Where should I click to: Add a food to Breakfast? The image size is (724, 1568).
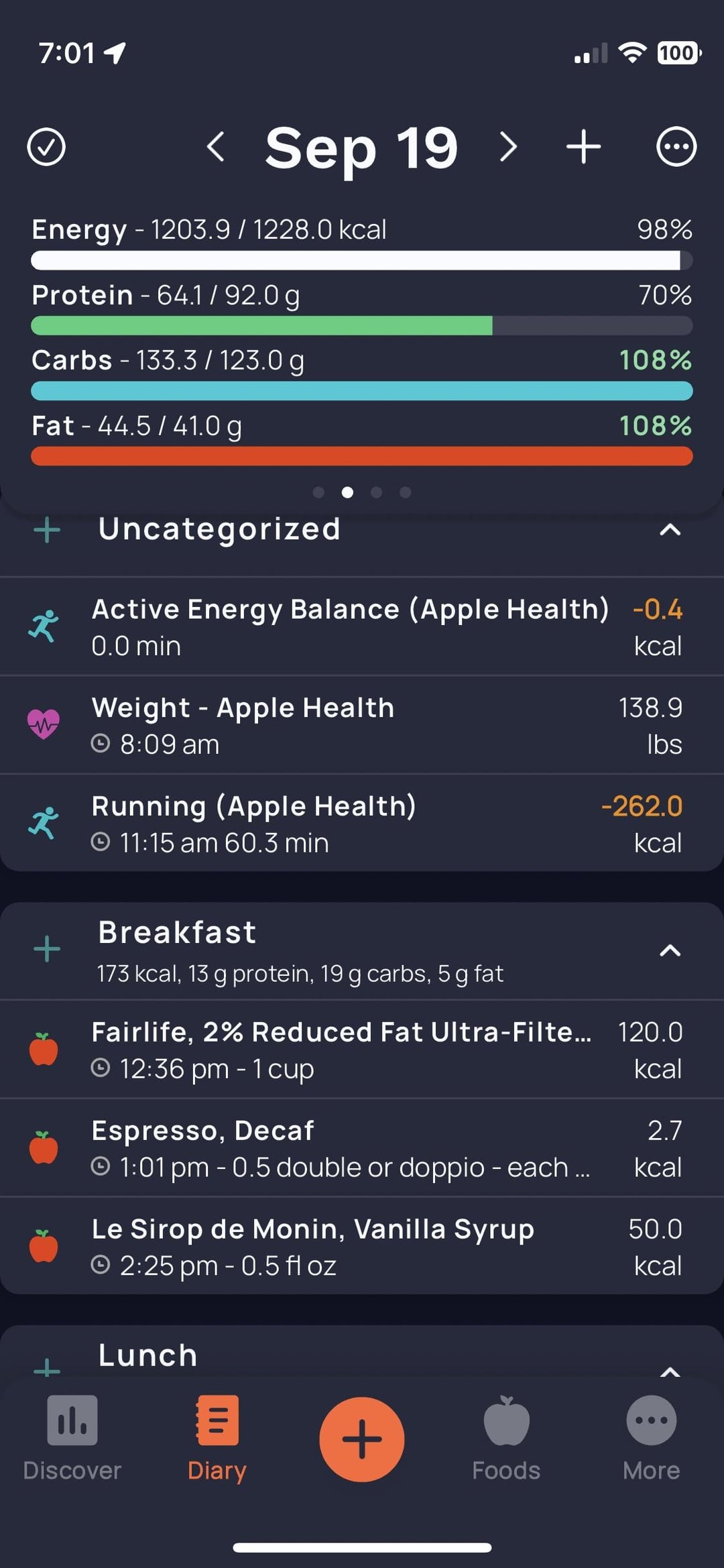pos(47,949)
